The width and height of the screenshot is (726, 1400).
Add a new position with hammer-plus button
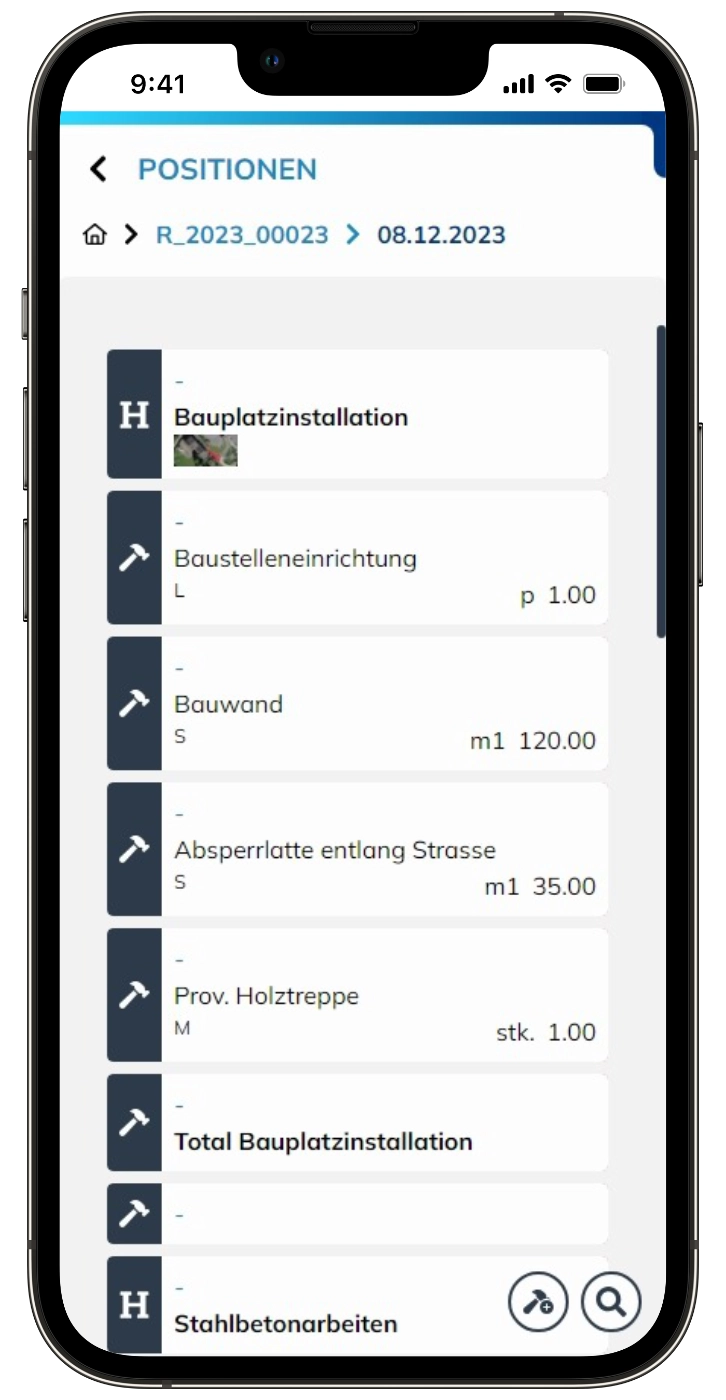point(538,1302)
